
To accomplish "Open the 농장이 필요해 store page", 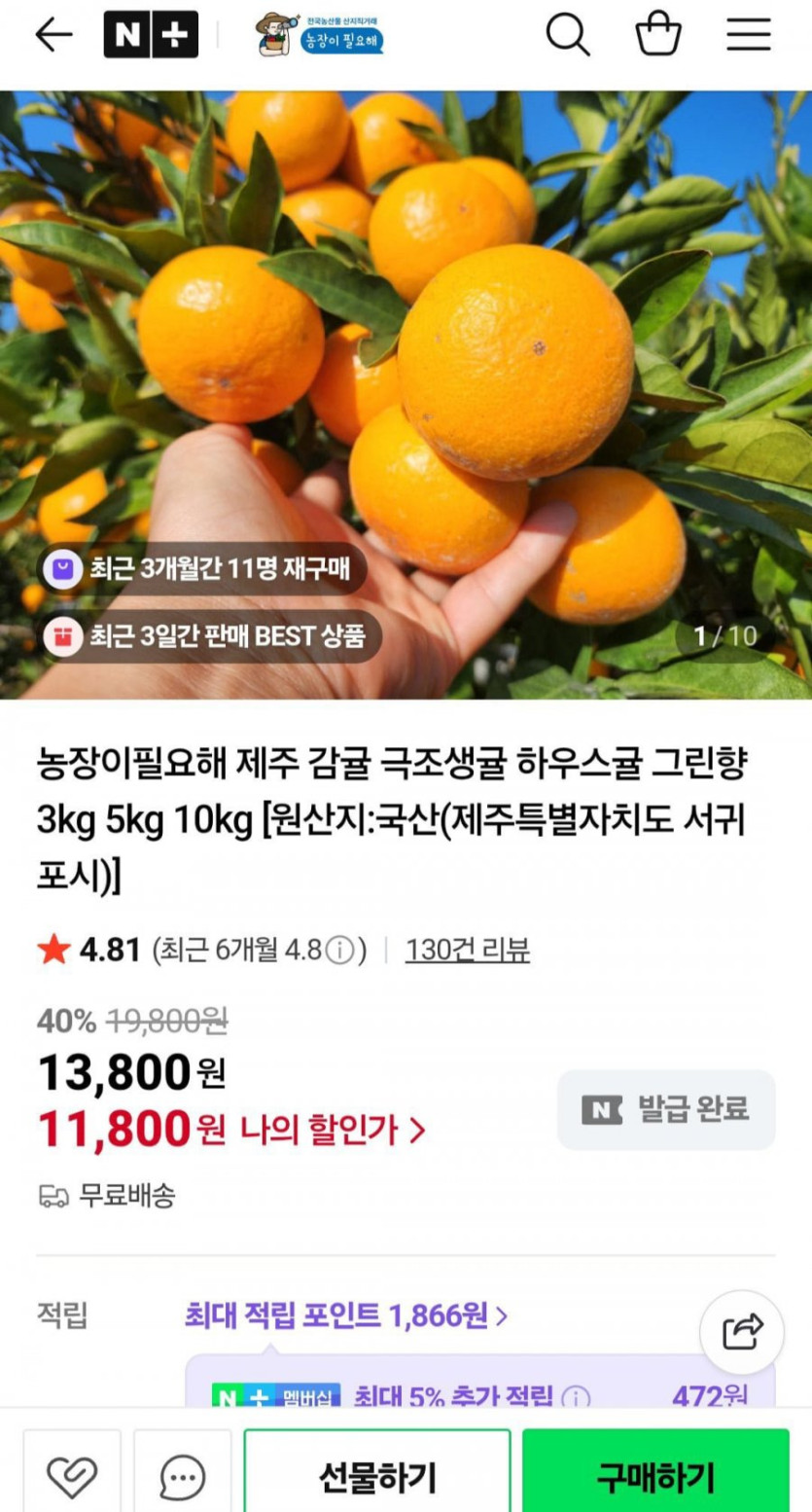I will 320,35.
